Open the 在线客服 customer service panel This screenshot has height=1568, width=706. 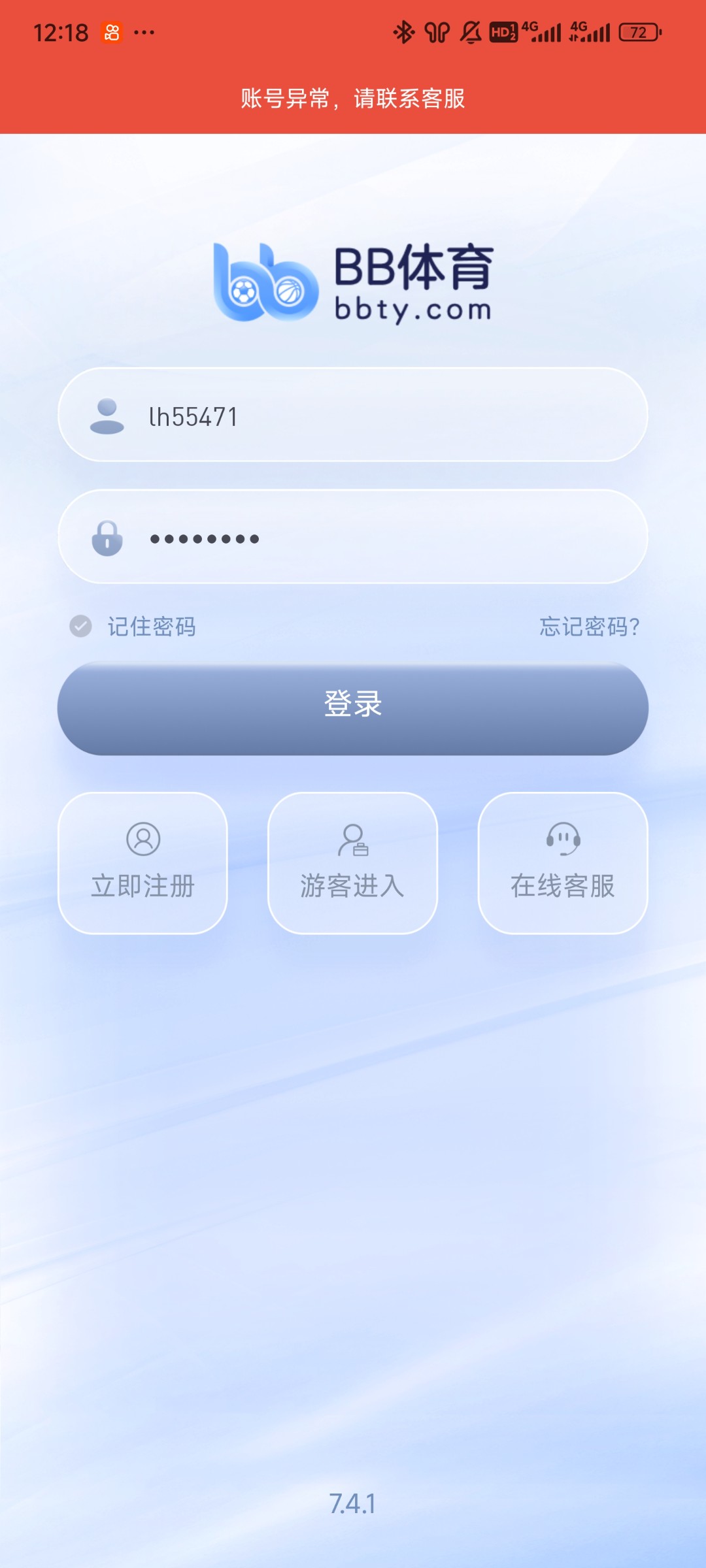(x=563, y=862)
